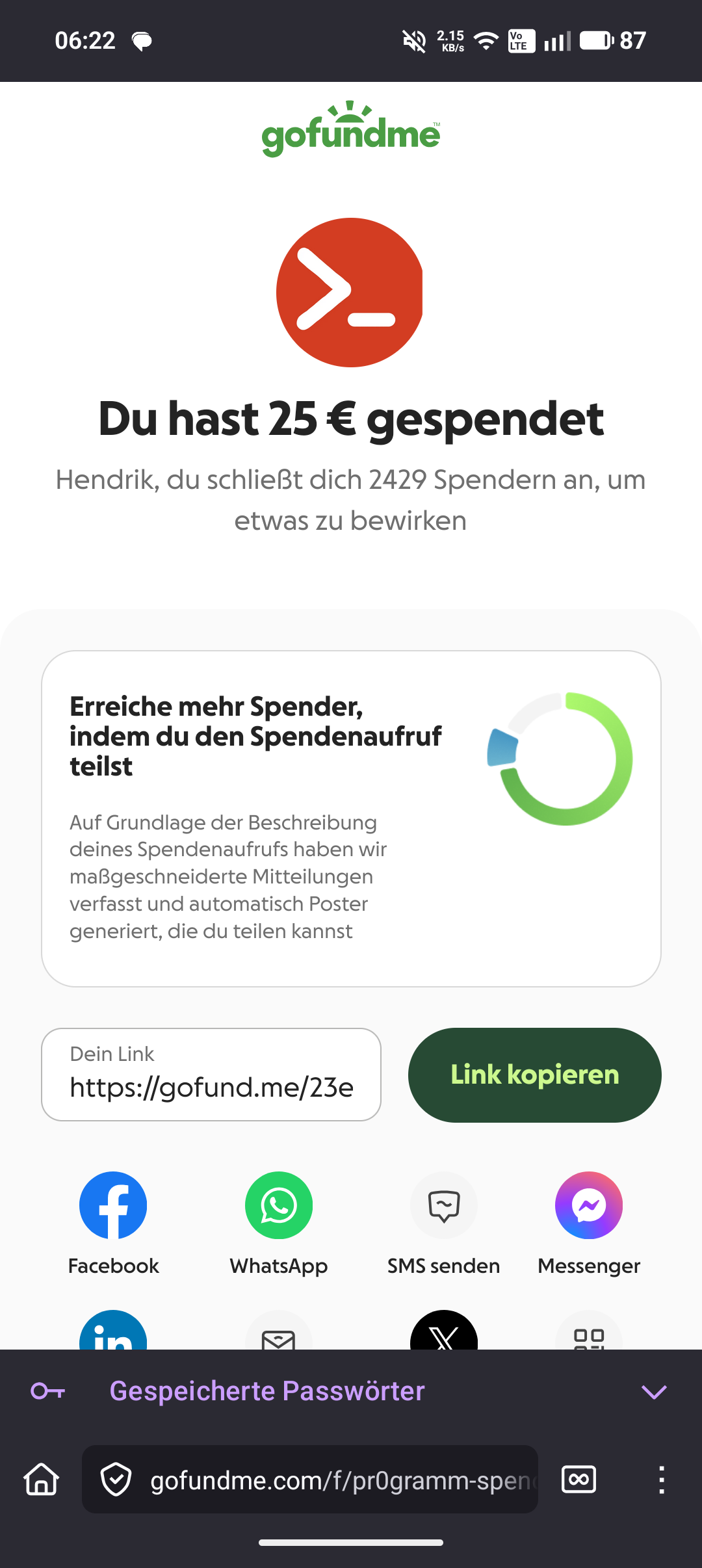
Task: Tap the Dein Link field
Action: point(211,1075)
